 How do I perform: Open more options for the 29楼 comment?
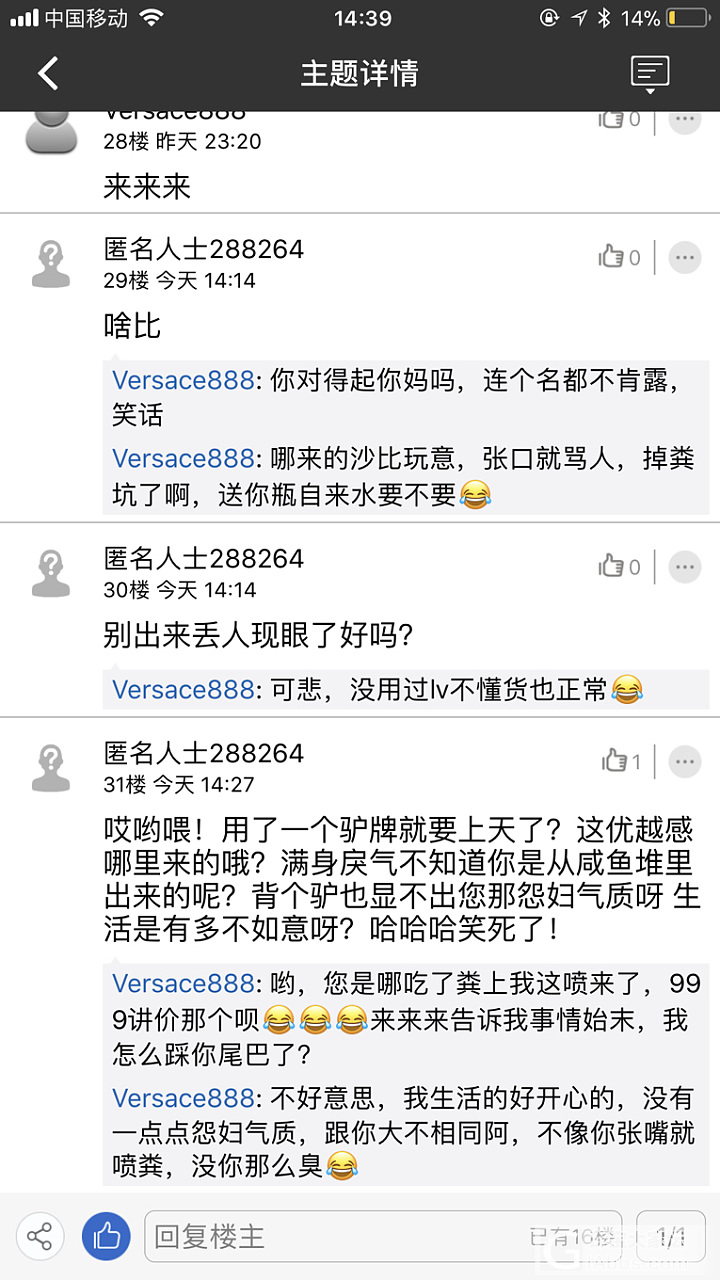pos(685,257)
